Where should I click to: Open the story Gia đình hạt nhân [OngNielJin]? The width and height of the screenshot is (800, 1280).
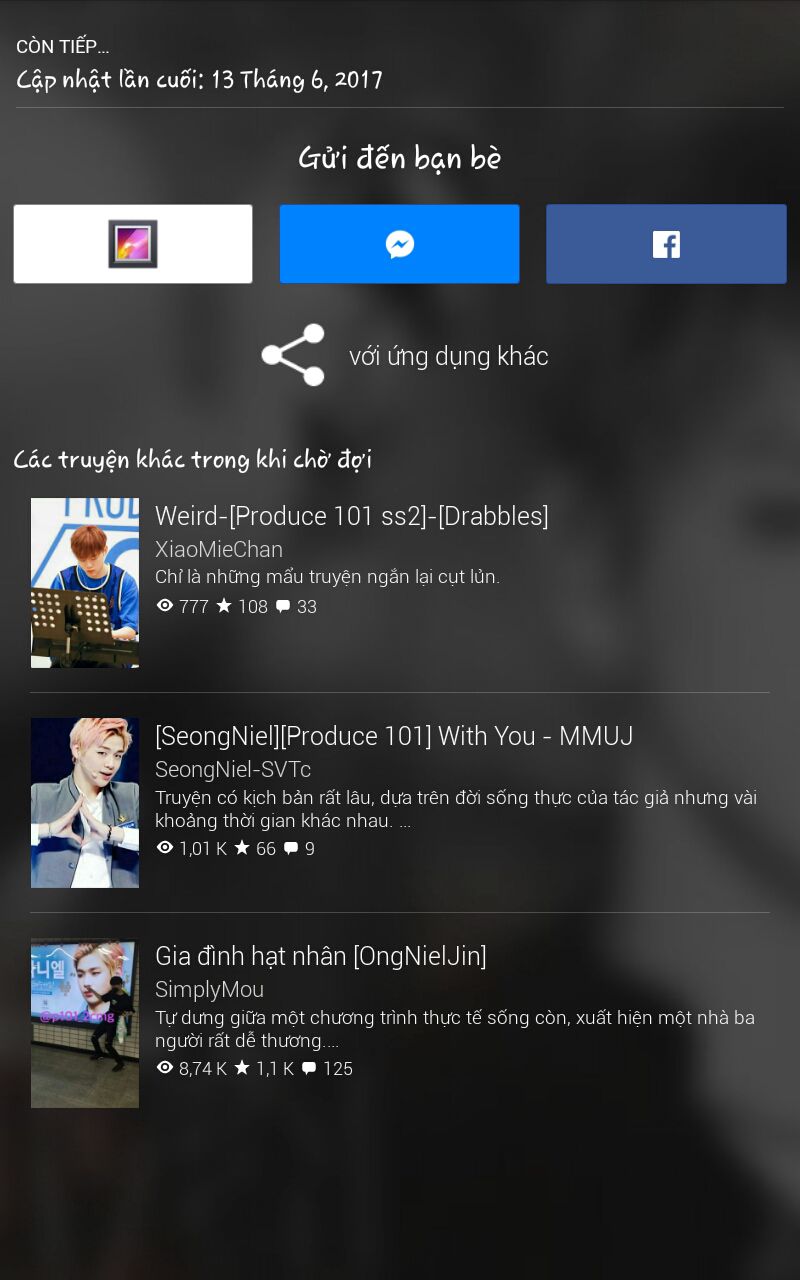tap(400, 1023)
